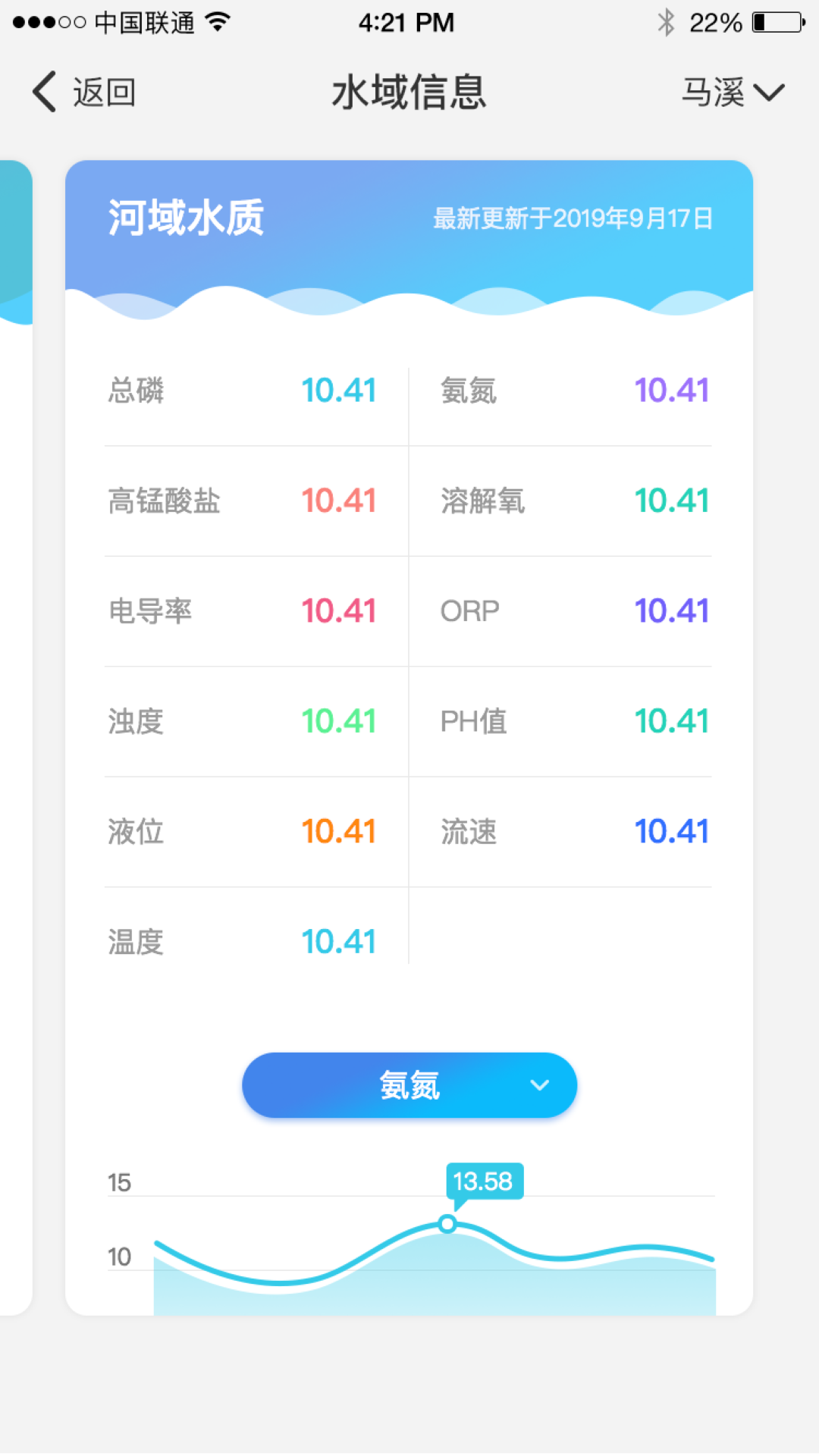Click the chevron inside the blue 氨氮 button
This screenshot has width=819, height=1456.
(540, 1084)
